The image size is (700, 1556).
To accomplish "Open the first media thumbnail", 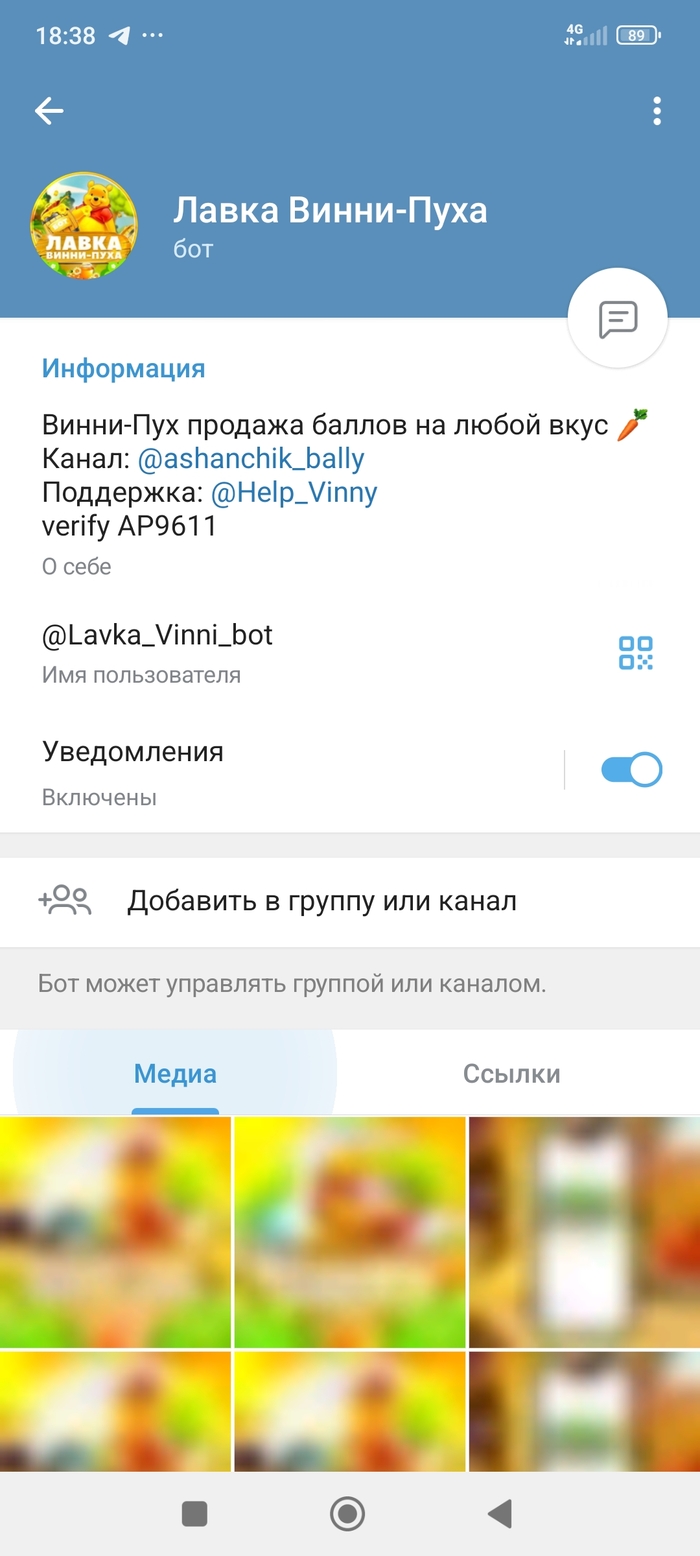I will pos(115,1232).
